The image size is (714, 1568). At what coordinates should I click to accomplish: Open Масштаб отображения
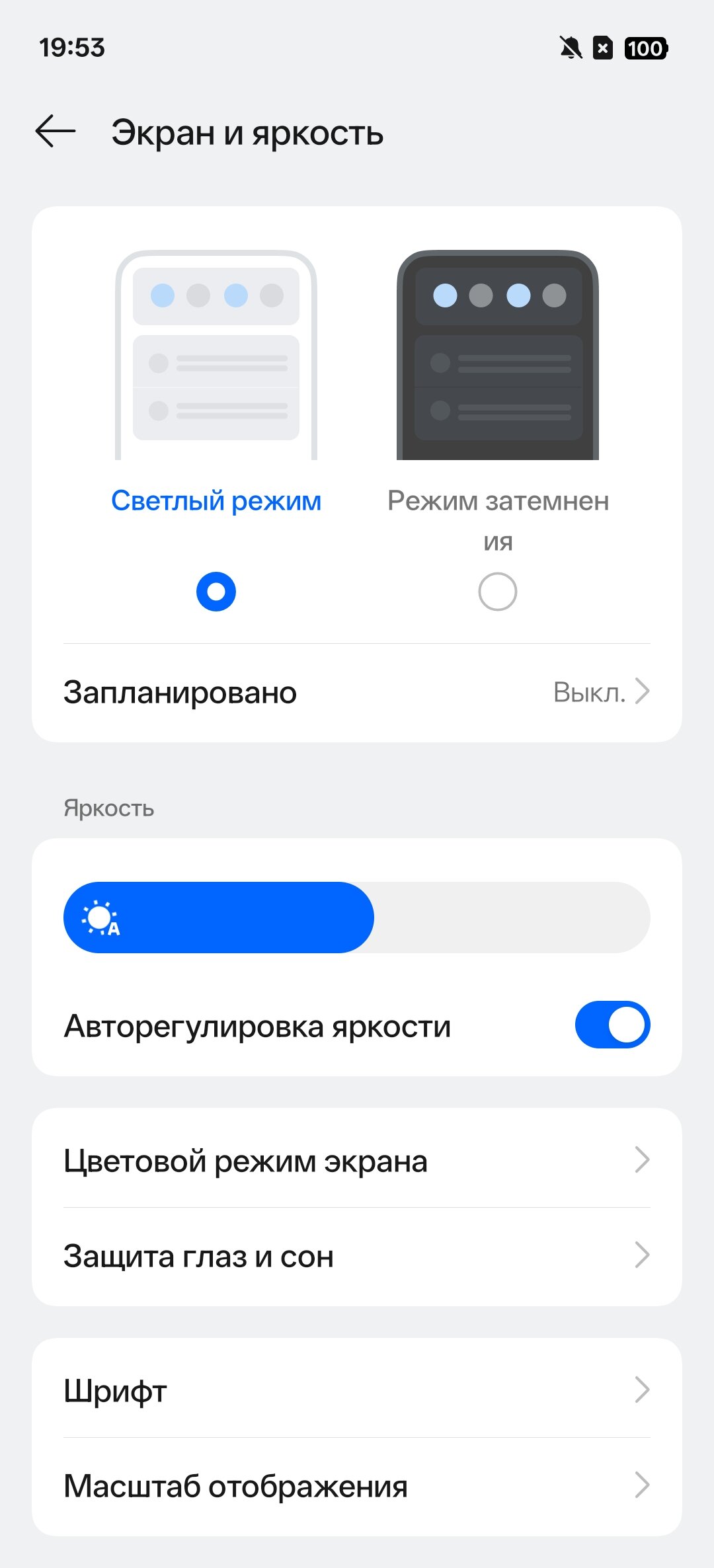click(x=357, y=1486)
